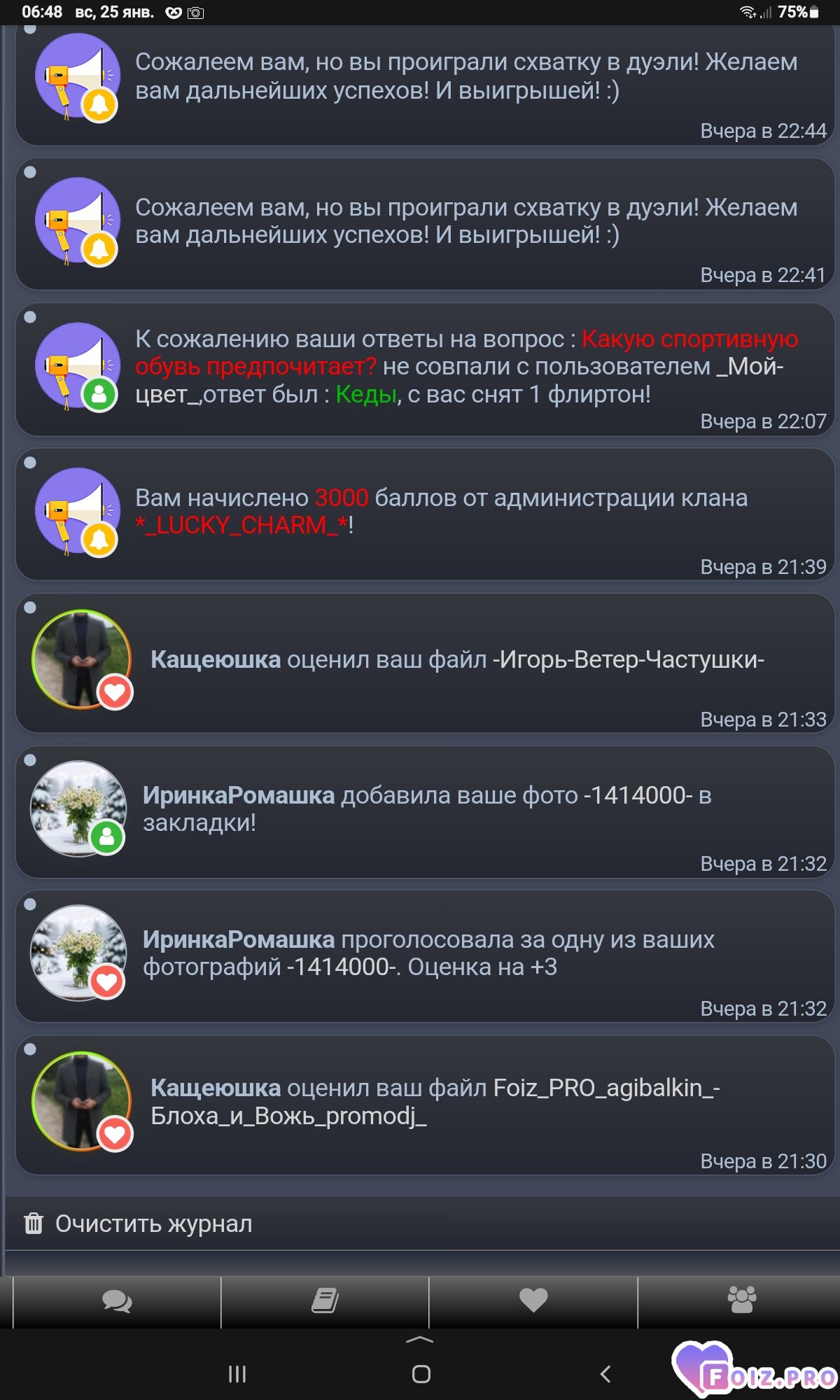The height and width of the screenshot is (1400, 840).
Task: Open the duel loss notification from 22:41
Action: click(x=465, y=221)
